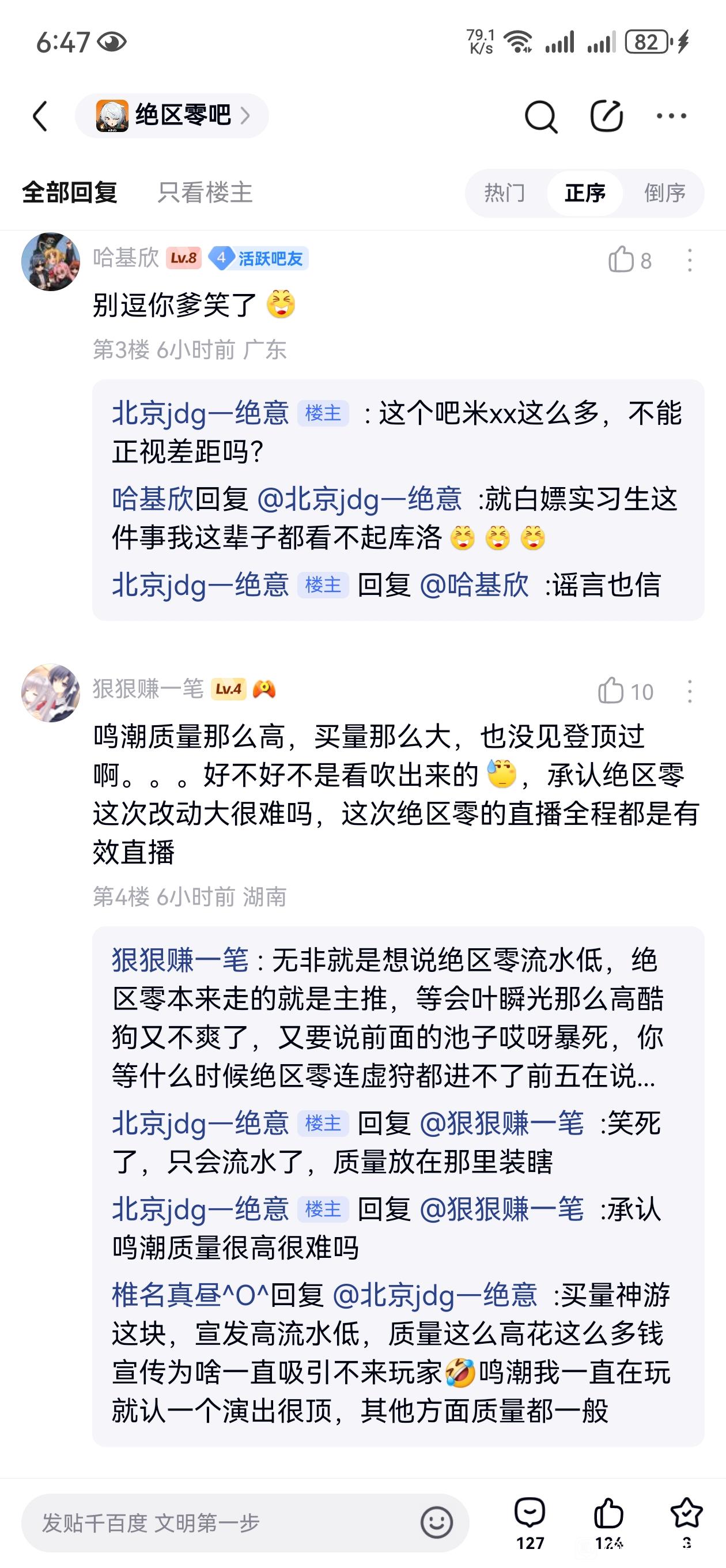Image resolution: width=726 pixels, height=1568 pixels.
Task: Open the 绝区零吧 forum chip
Action: click(x=172, y=116)
